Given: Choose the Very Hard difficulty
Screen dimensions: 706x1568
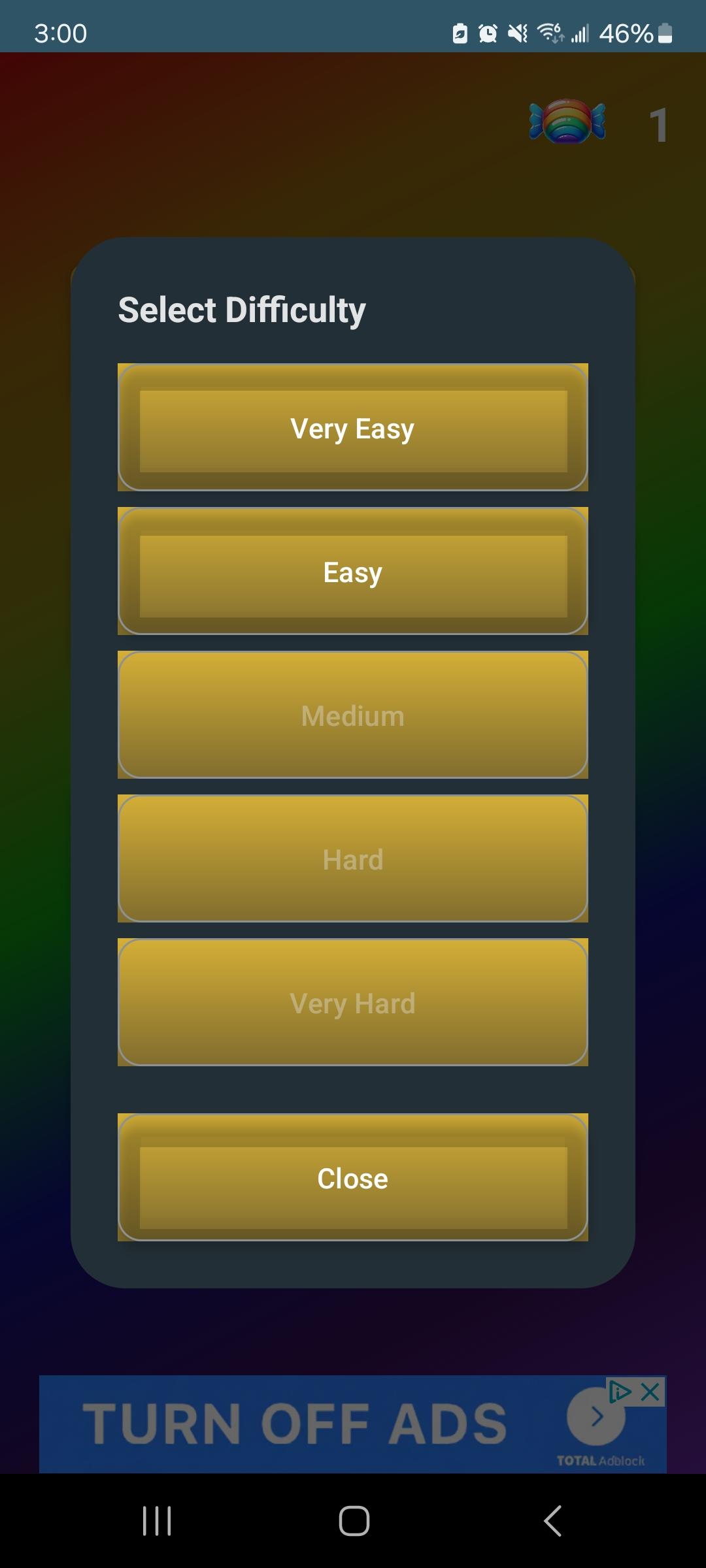Looking at the screenshot, I should (353, 1003).
